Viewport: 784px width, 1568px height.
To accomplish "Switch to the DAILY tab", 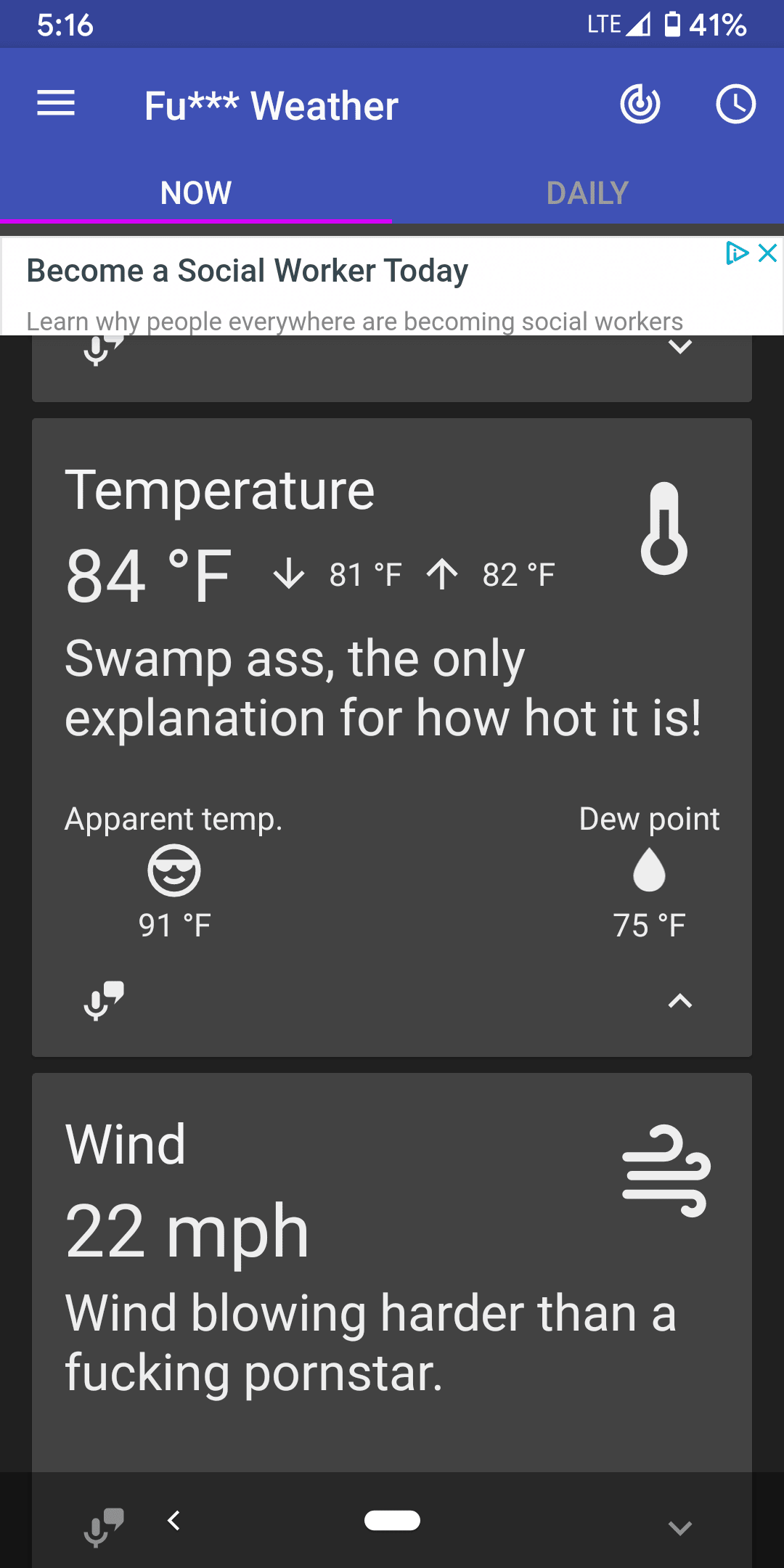I will [587, 193].
